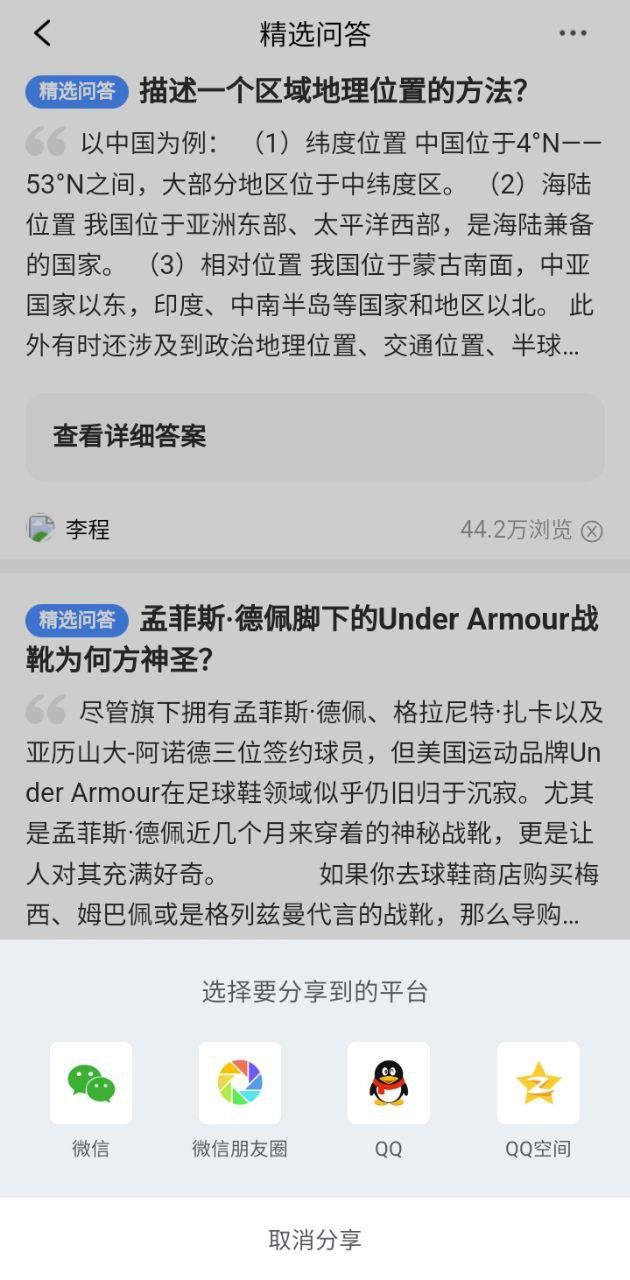The height and width of the screenshot is (1280, 630).
Task: Tap 查看详细答案 button
Action: 315,437
